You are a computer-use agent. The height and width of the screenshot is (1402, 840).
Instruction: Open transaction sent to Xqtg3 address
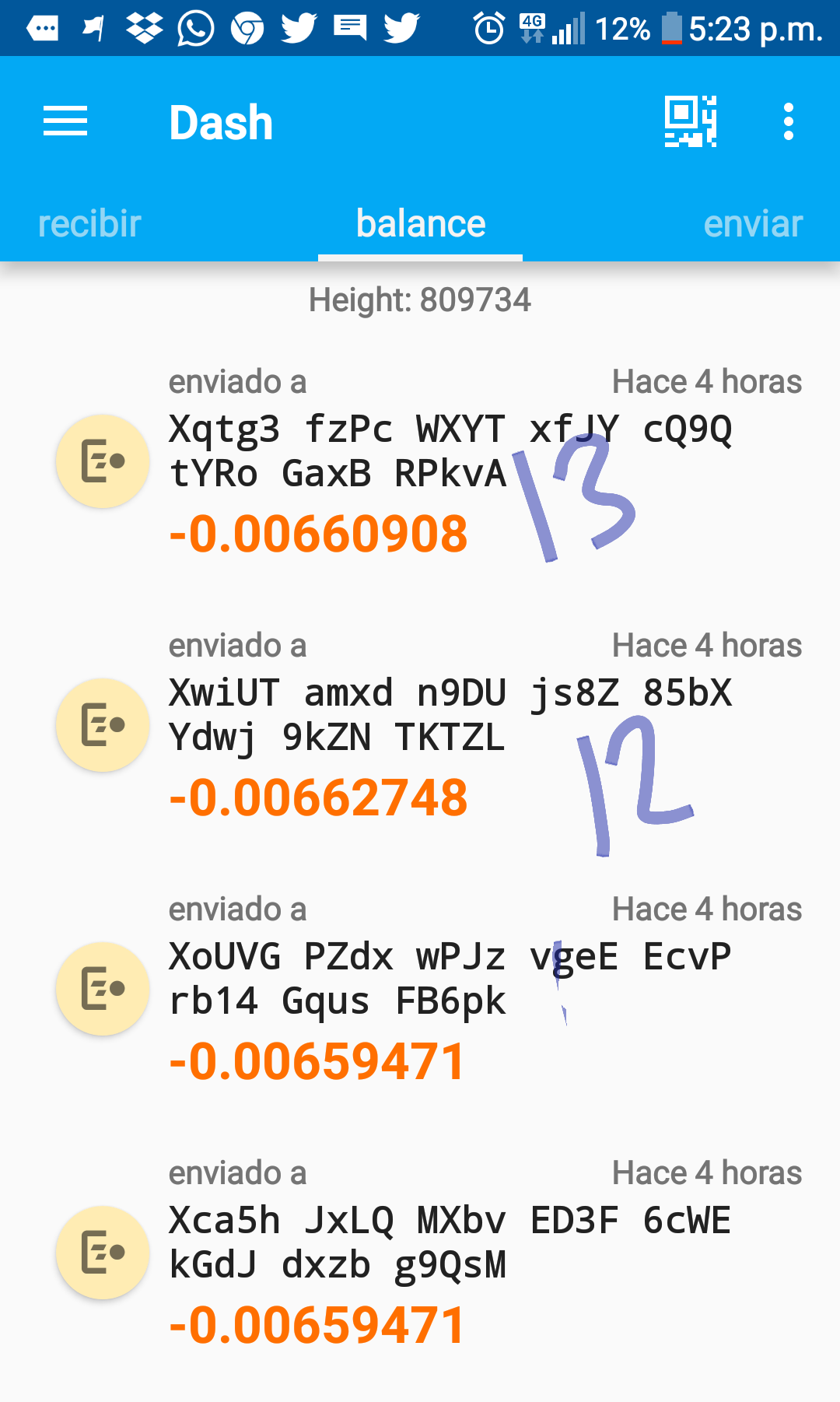[x=420, y=461]
